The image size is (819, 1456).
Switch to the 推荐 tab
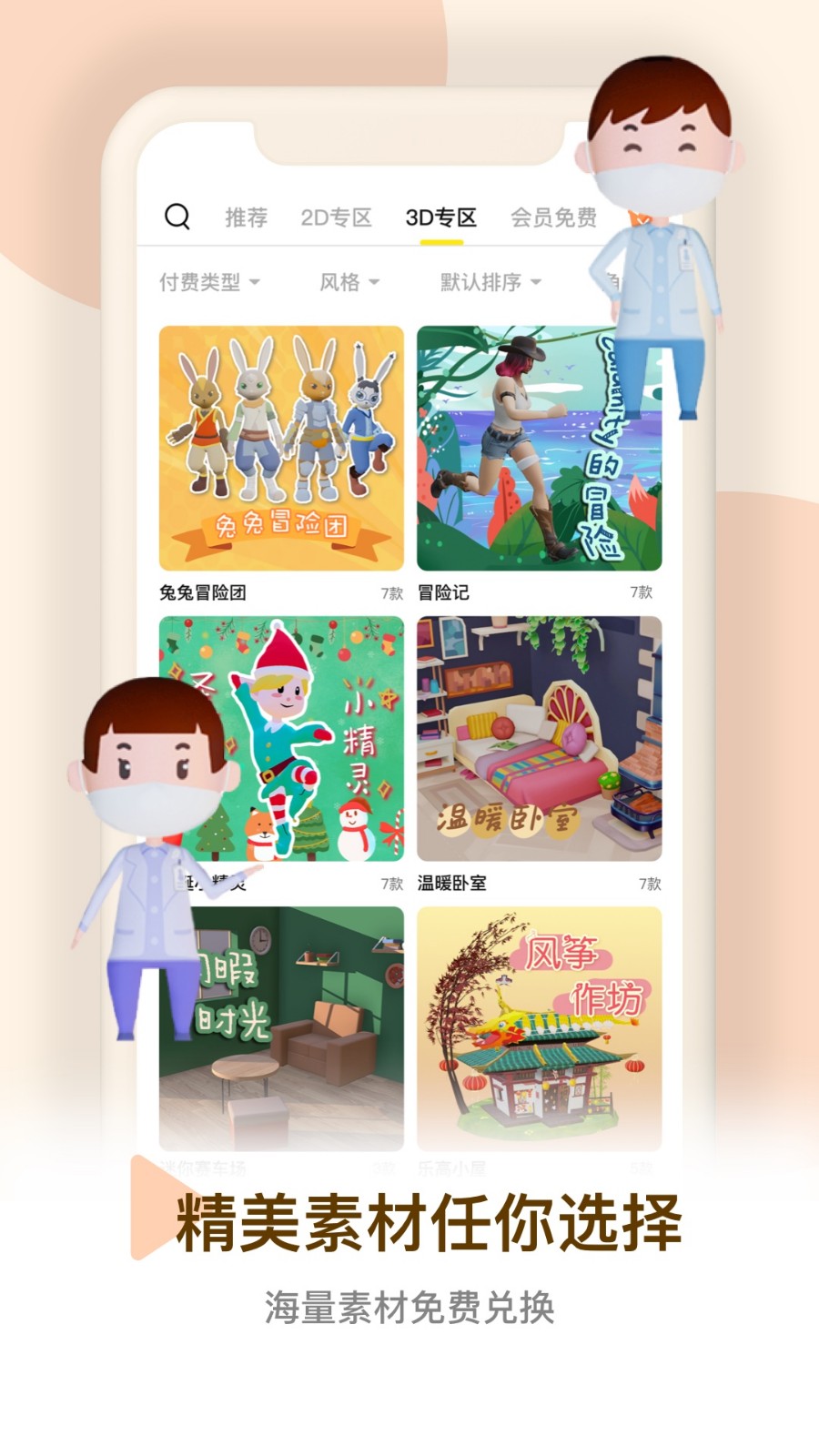(x=248, y=217)
